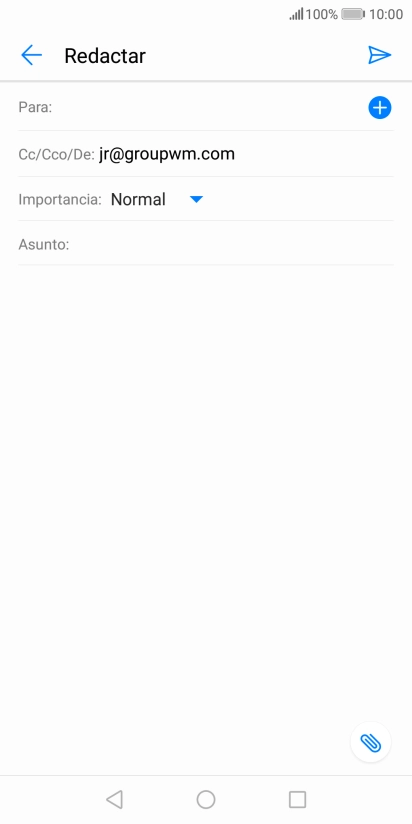Expand the Cc/Cco/De field
The height and width of the screenshot is (824, 412).
(206, 154)
